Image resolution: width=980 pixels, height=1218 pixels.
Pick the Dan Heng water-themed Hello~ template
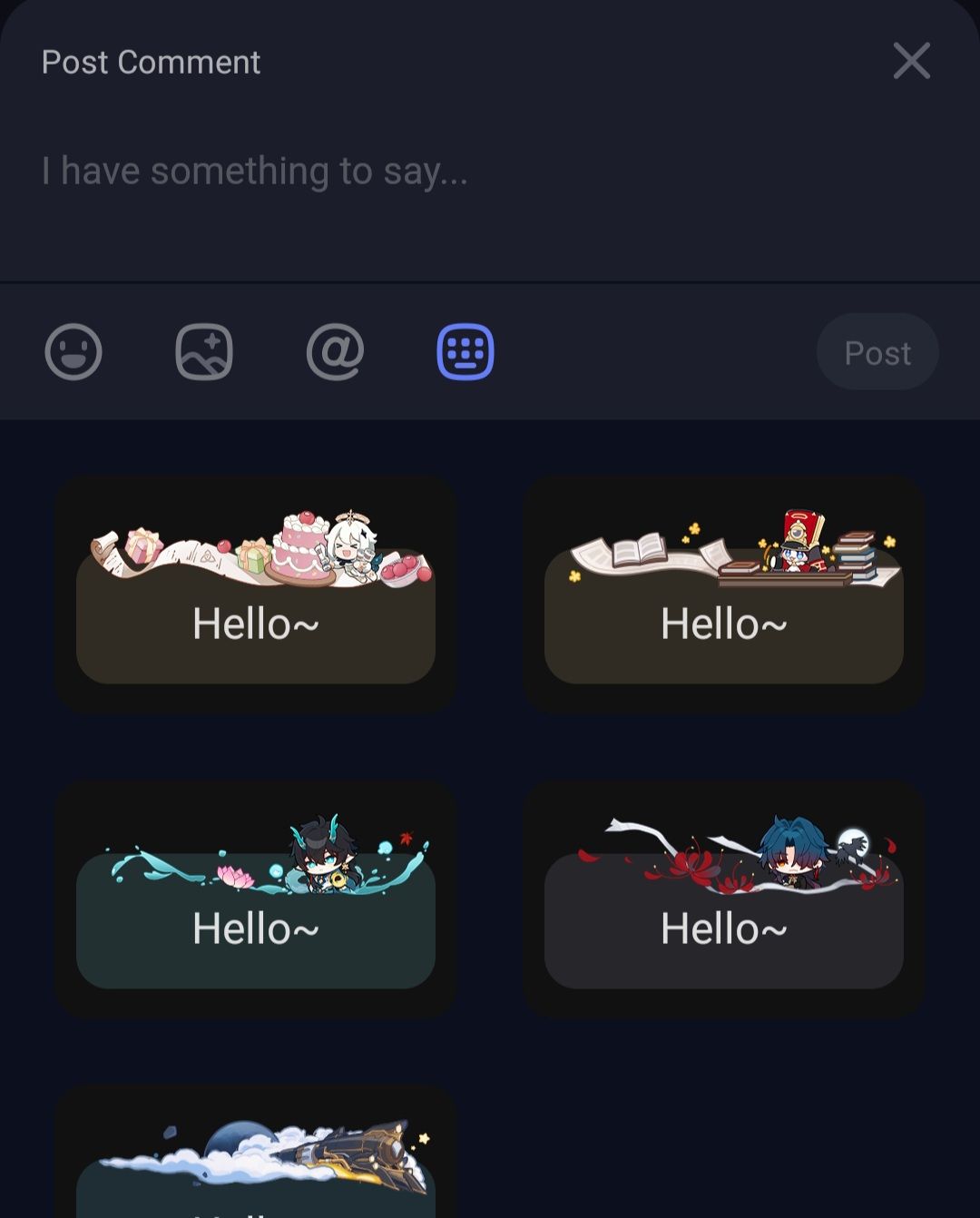click(255, 899)
